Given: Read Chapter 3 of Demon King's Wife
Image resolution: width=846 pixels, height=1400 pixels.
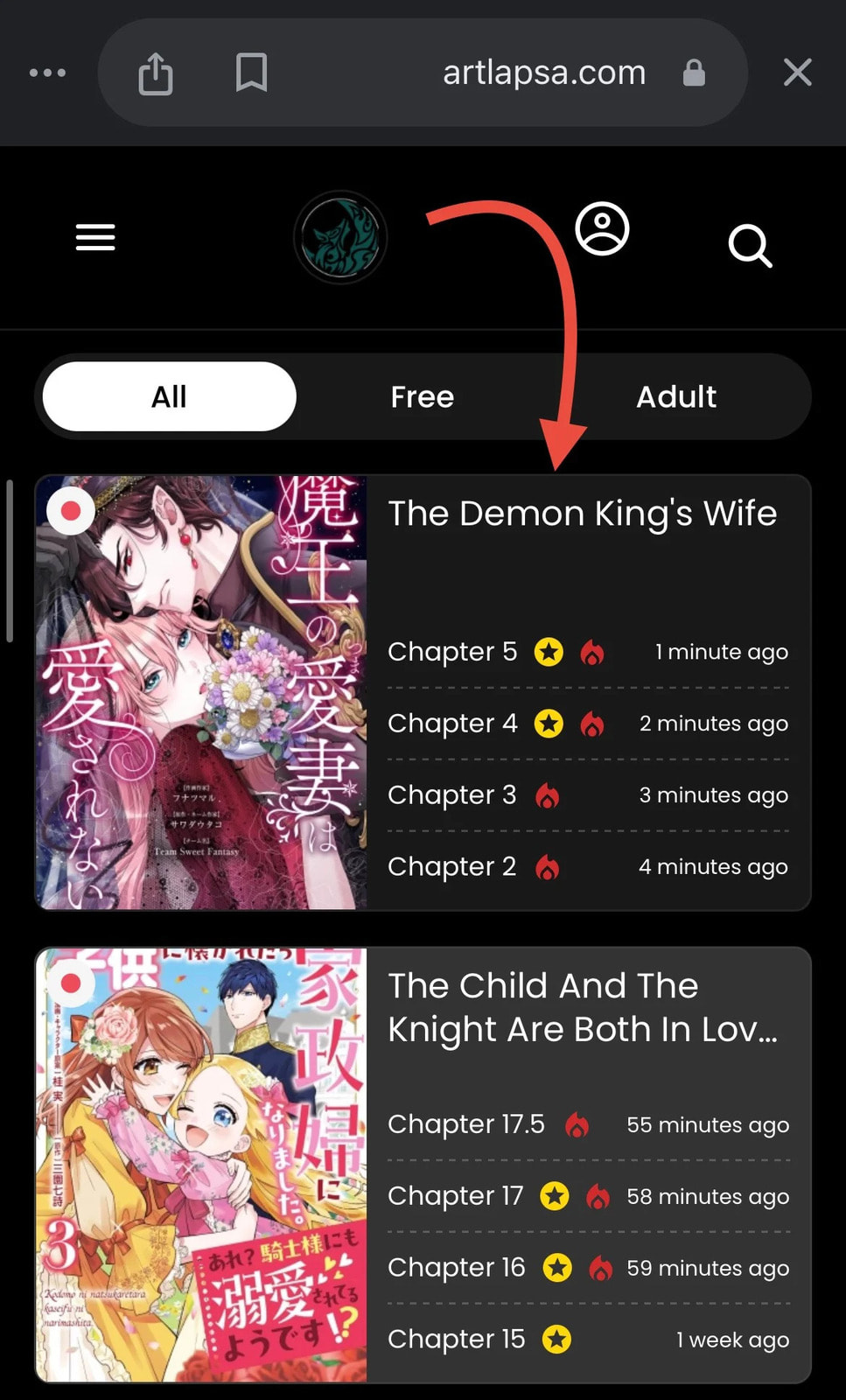Looking at the screenshot, I should [452, 795].
